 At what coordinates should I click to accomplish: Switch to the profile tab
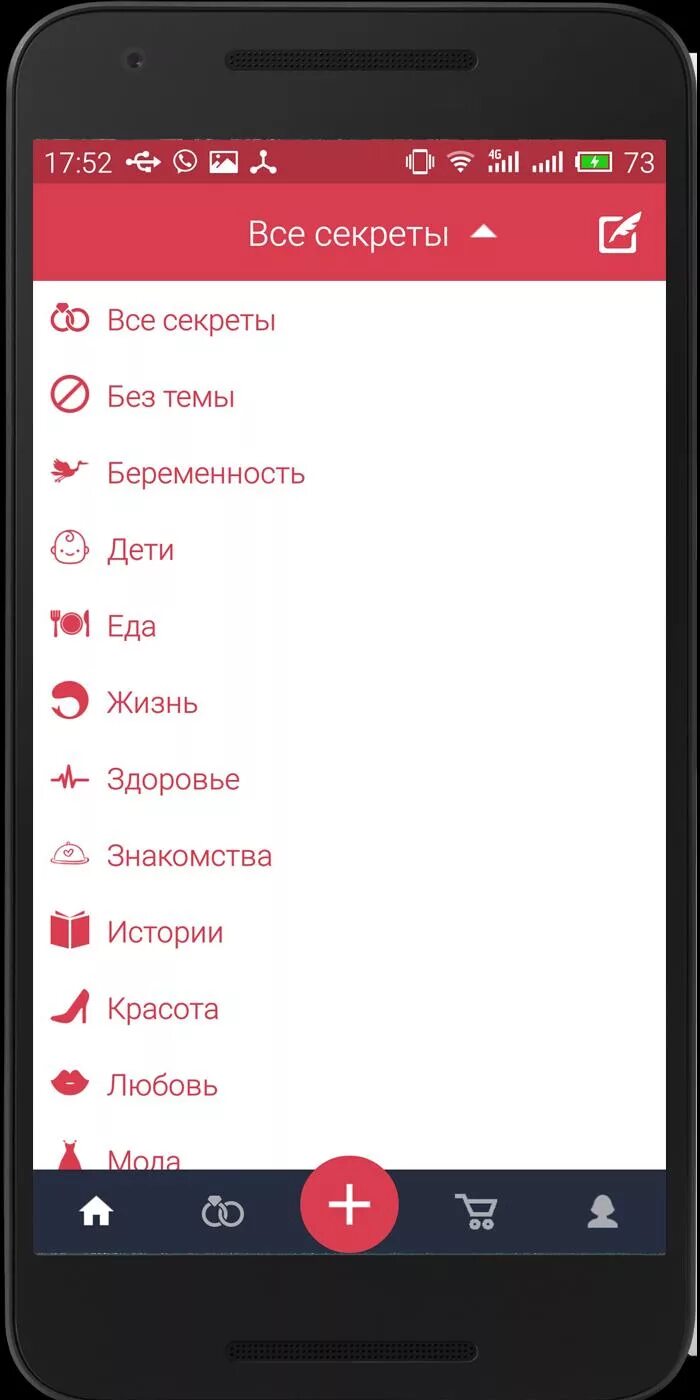pos(602,1212)
